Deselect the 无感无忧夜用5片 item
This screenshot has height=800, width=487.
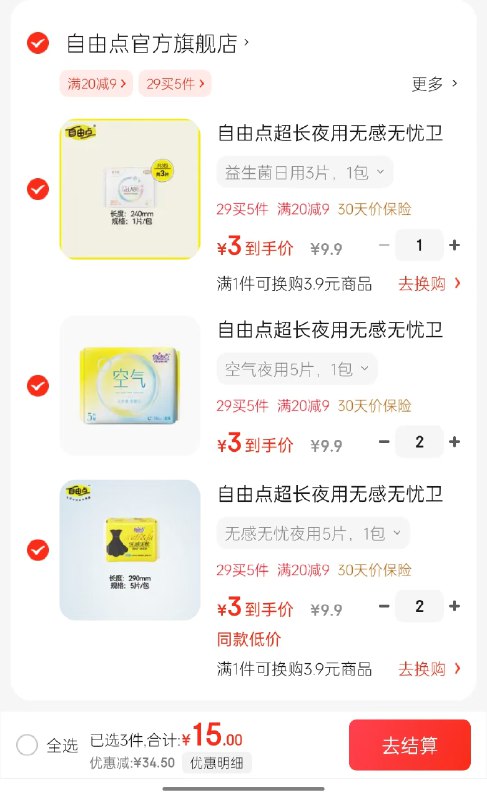(38, 550)
